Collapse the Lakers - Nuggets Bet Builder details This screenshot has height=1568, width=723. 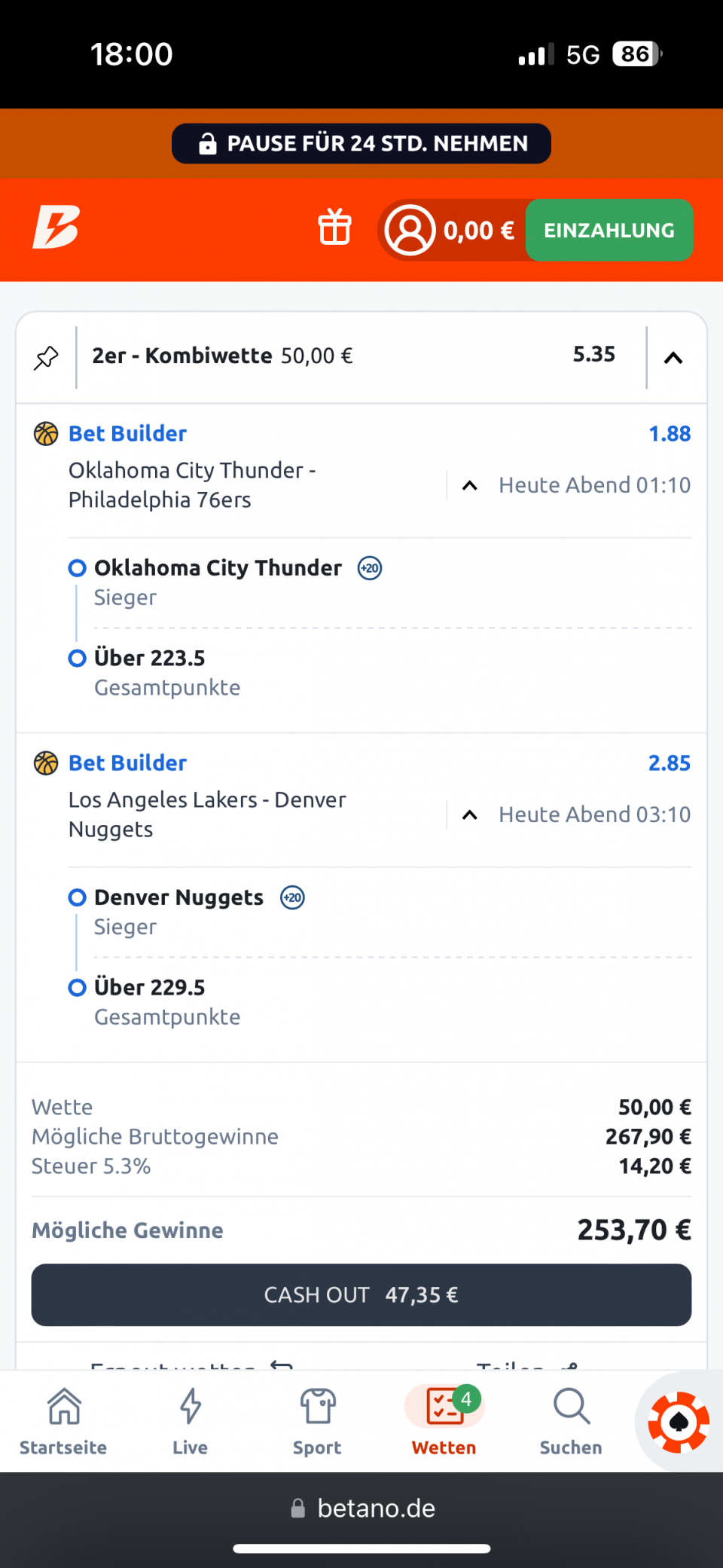470,815
